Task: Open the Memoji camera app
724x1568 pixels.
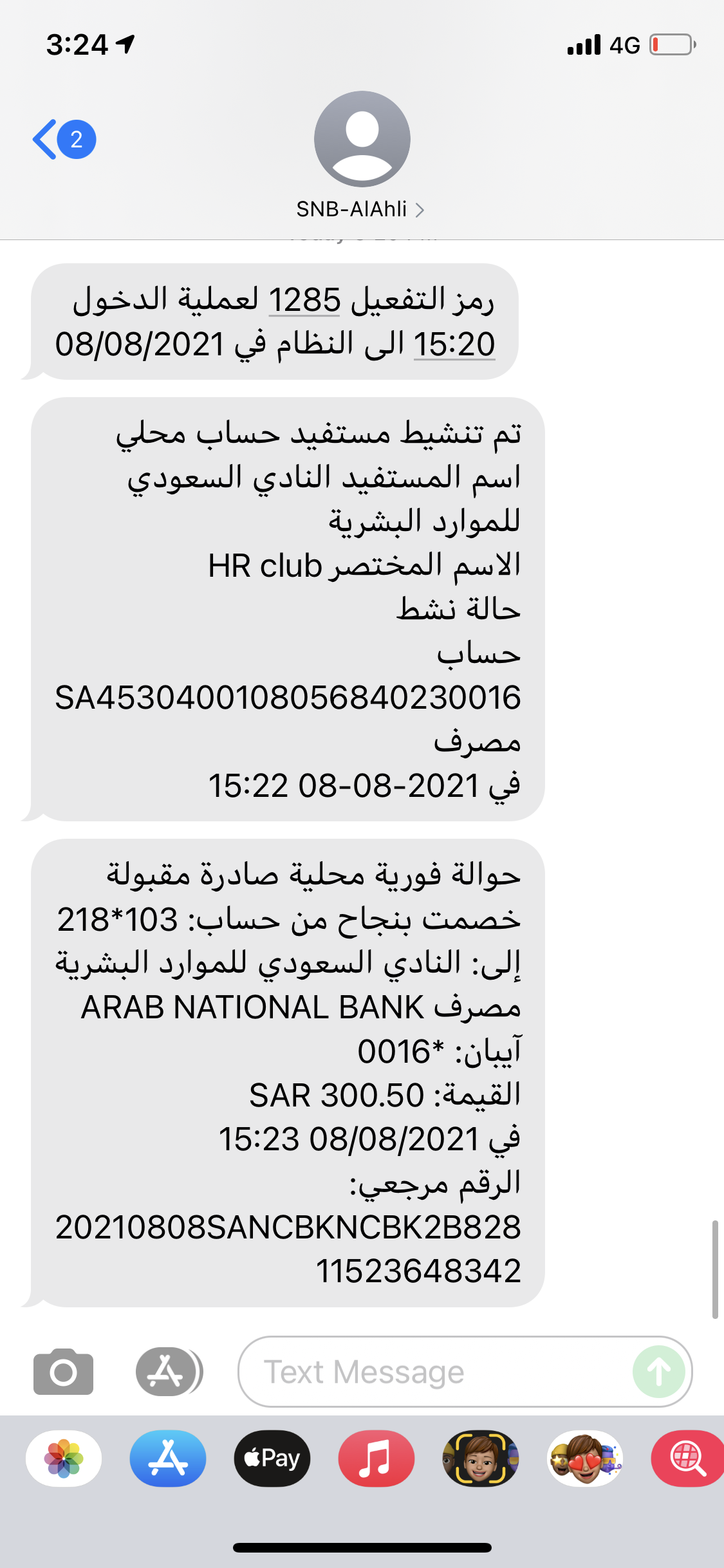Action: point(481,1458)
